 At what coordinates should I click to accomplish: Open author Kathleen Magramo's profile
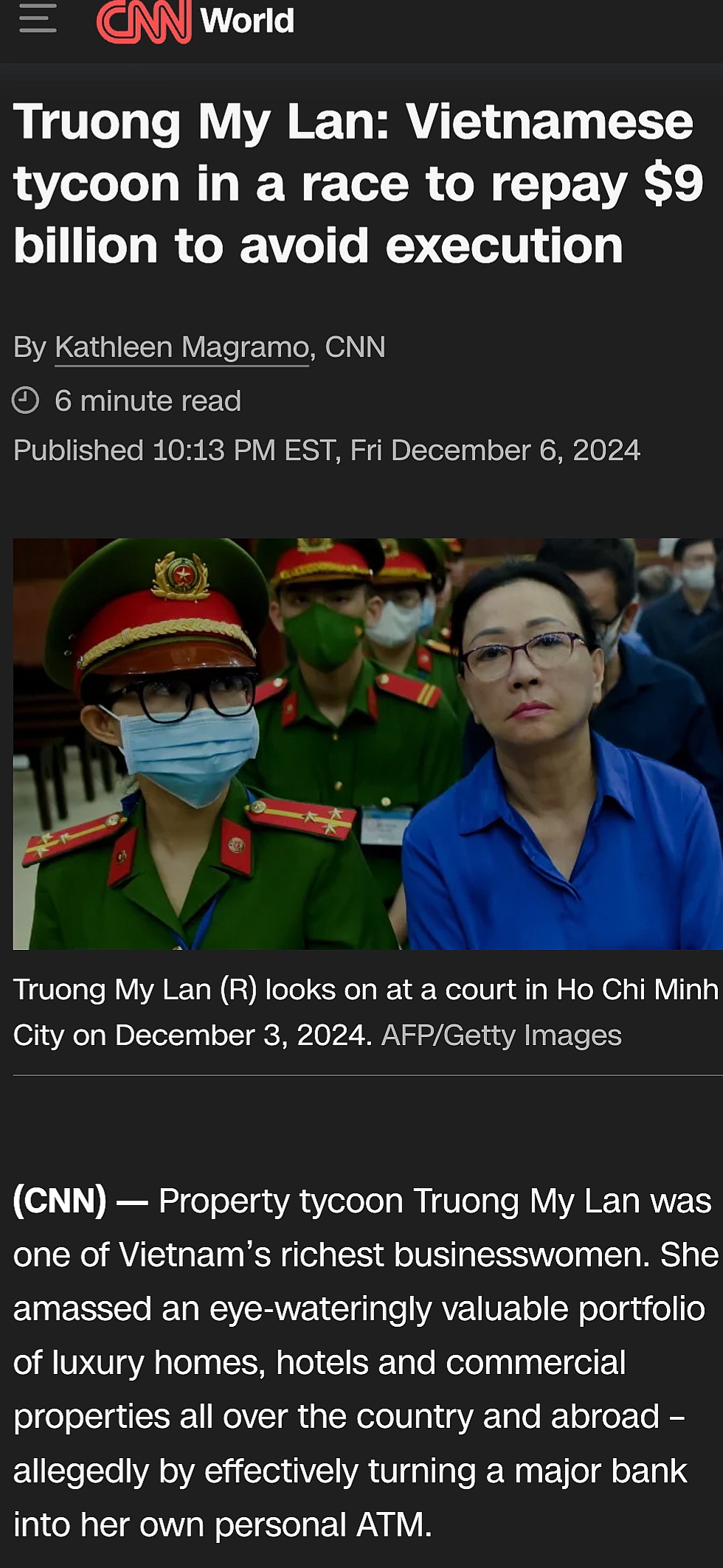click(181, 347)
